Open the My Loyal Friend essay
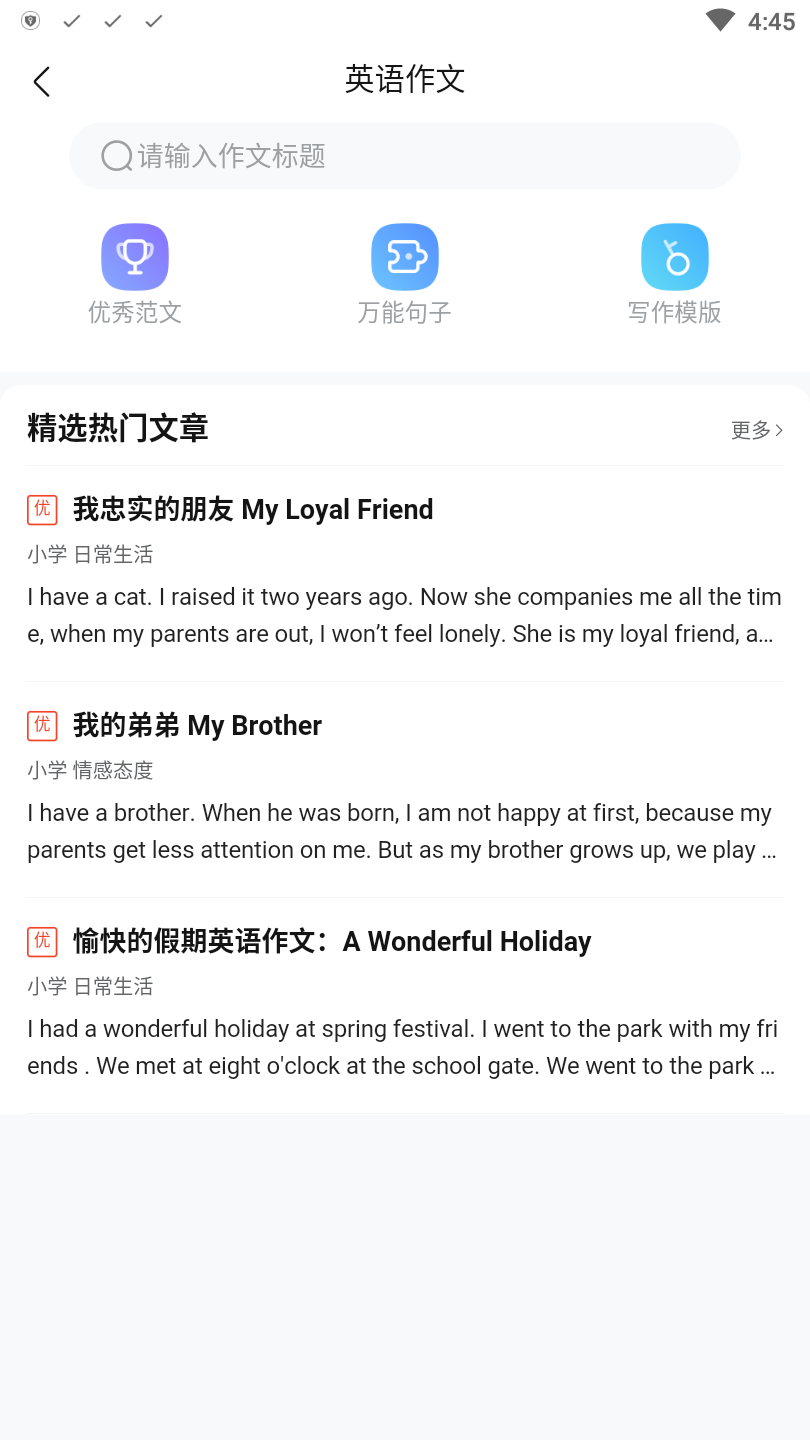Image resolution: width=810 pixels, height=1440 pixels. tap(404, 572)
